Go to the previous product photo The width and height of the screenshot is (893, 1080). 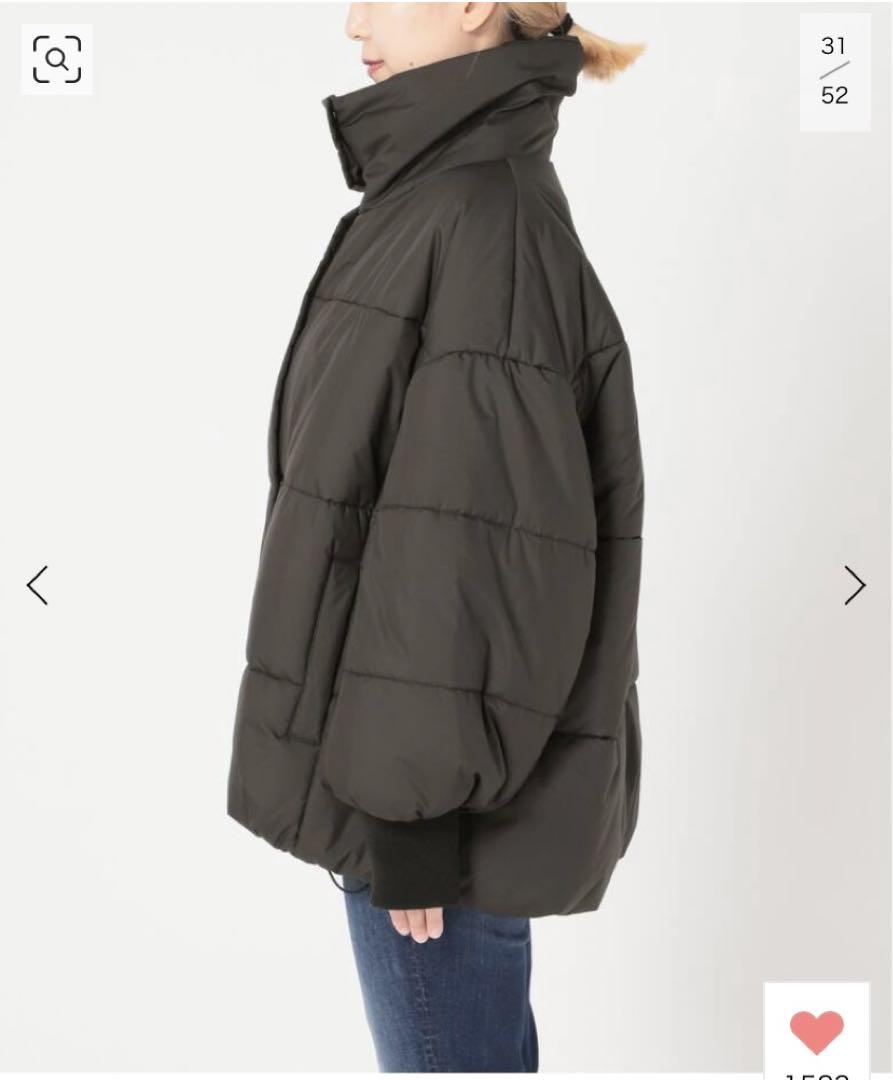pyautogui.click(x=38, y=586)
